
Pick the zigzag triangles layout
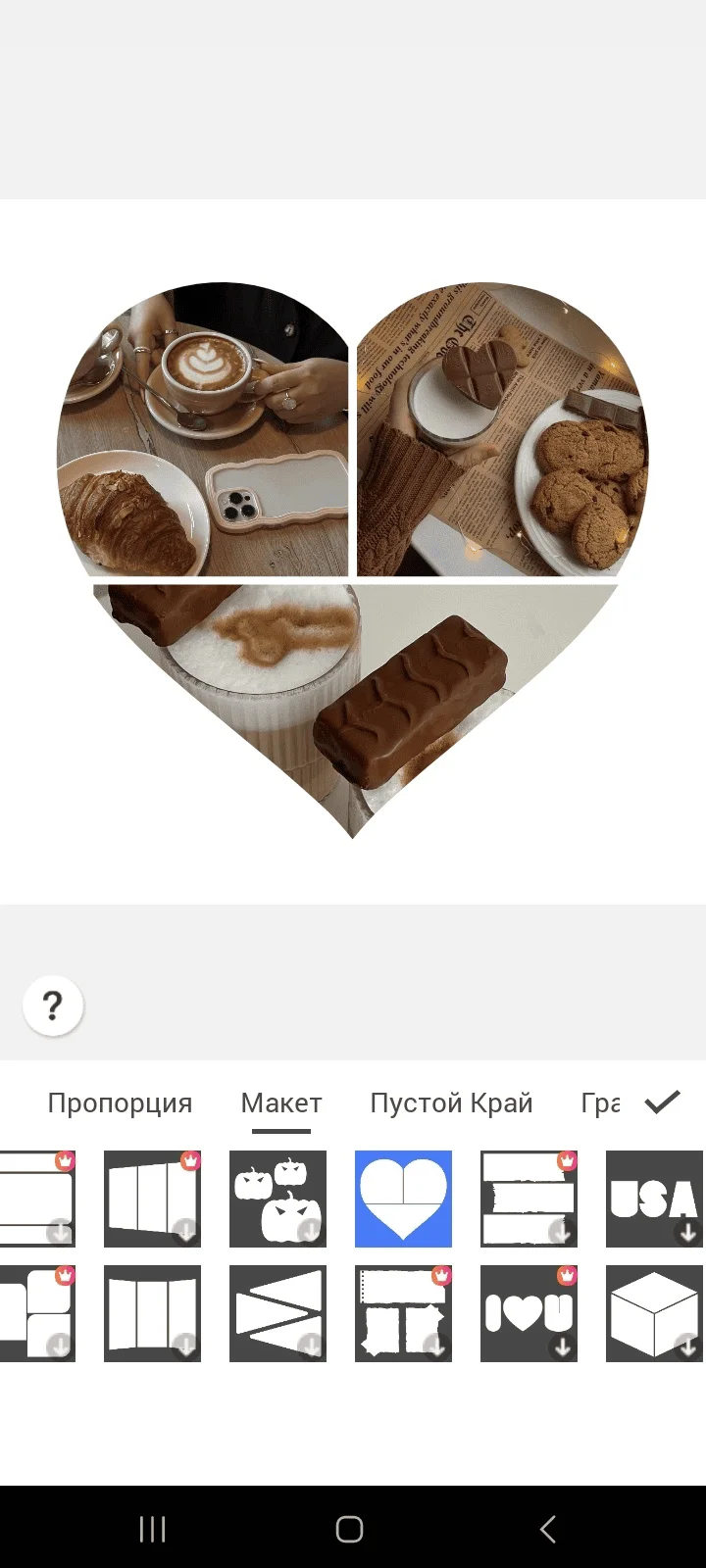pyautogui.click(x=277, y=1313)
